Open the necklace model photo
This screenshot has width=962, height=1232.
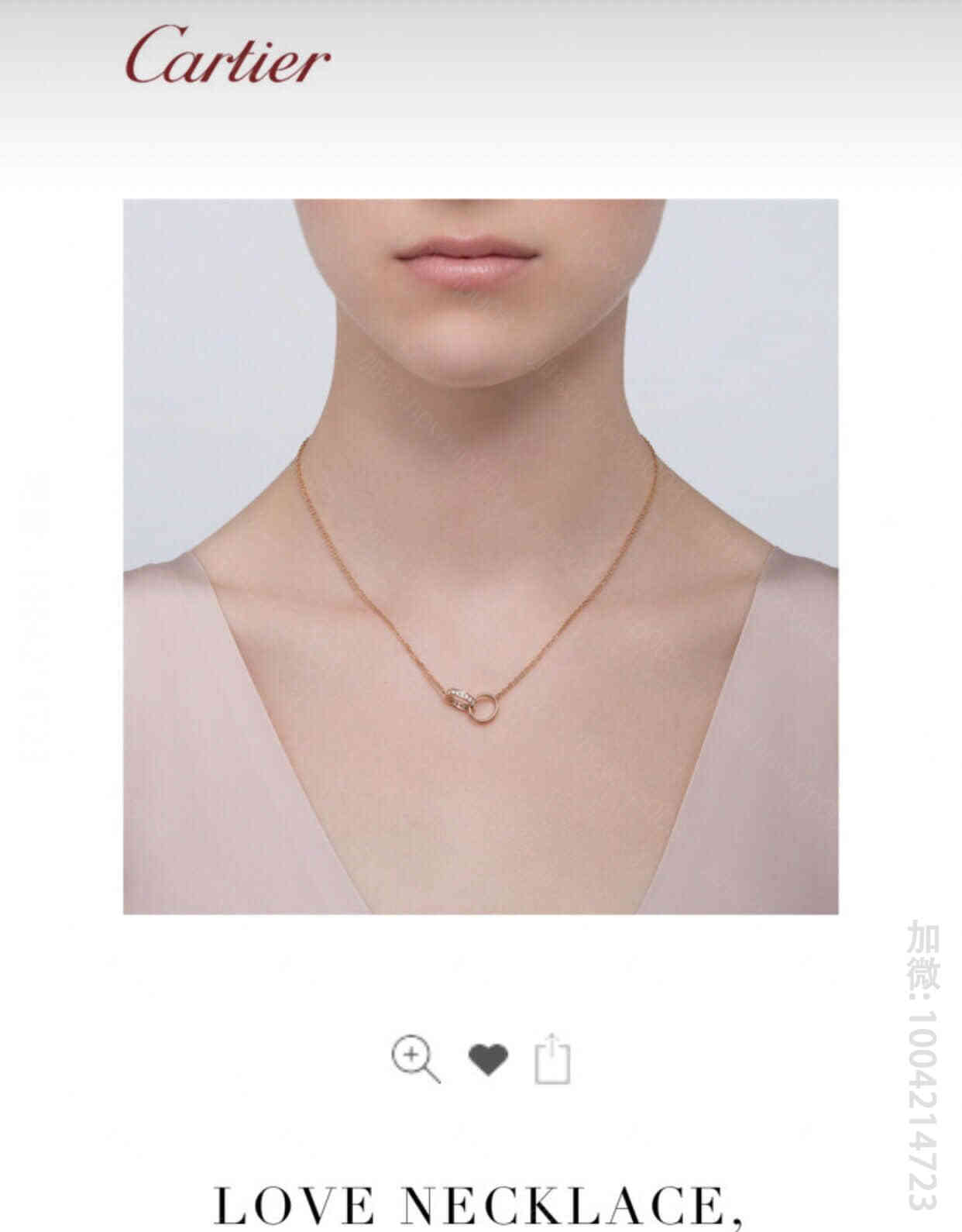480,556
